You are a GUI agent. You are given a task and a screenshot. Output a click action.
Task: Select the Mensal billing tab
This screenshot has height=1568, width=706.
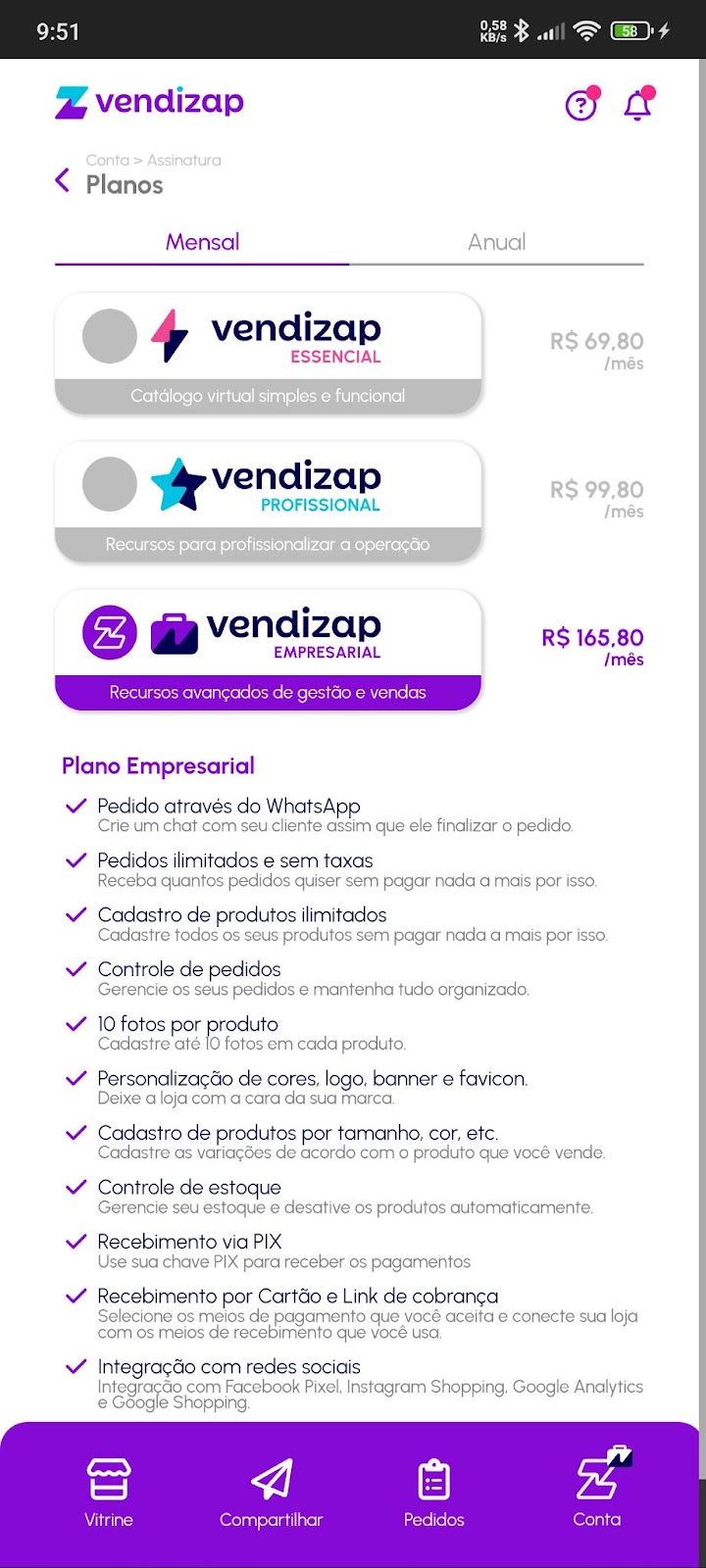(x=202, y=242)
